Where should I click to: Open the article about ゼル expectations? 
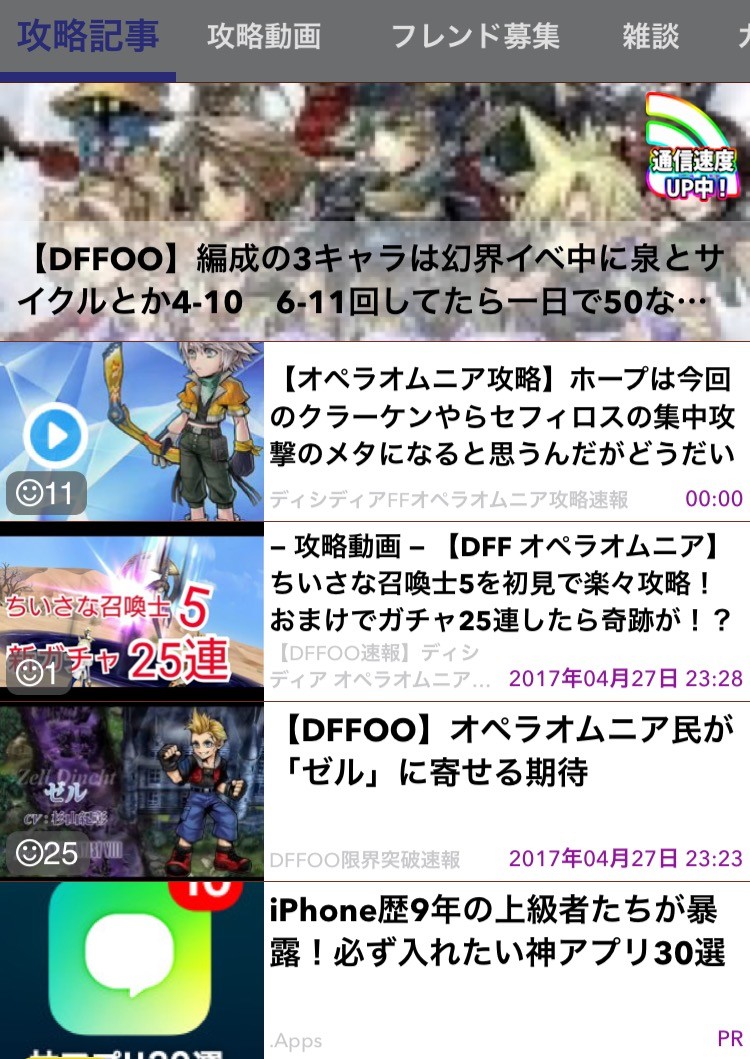pyautogui.click(x=375, y=792)
